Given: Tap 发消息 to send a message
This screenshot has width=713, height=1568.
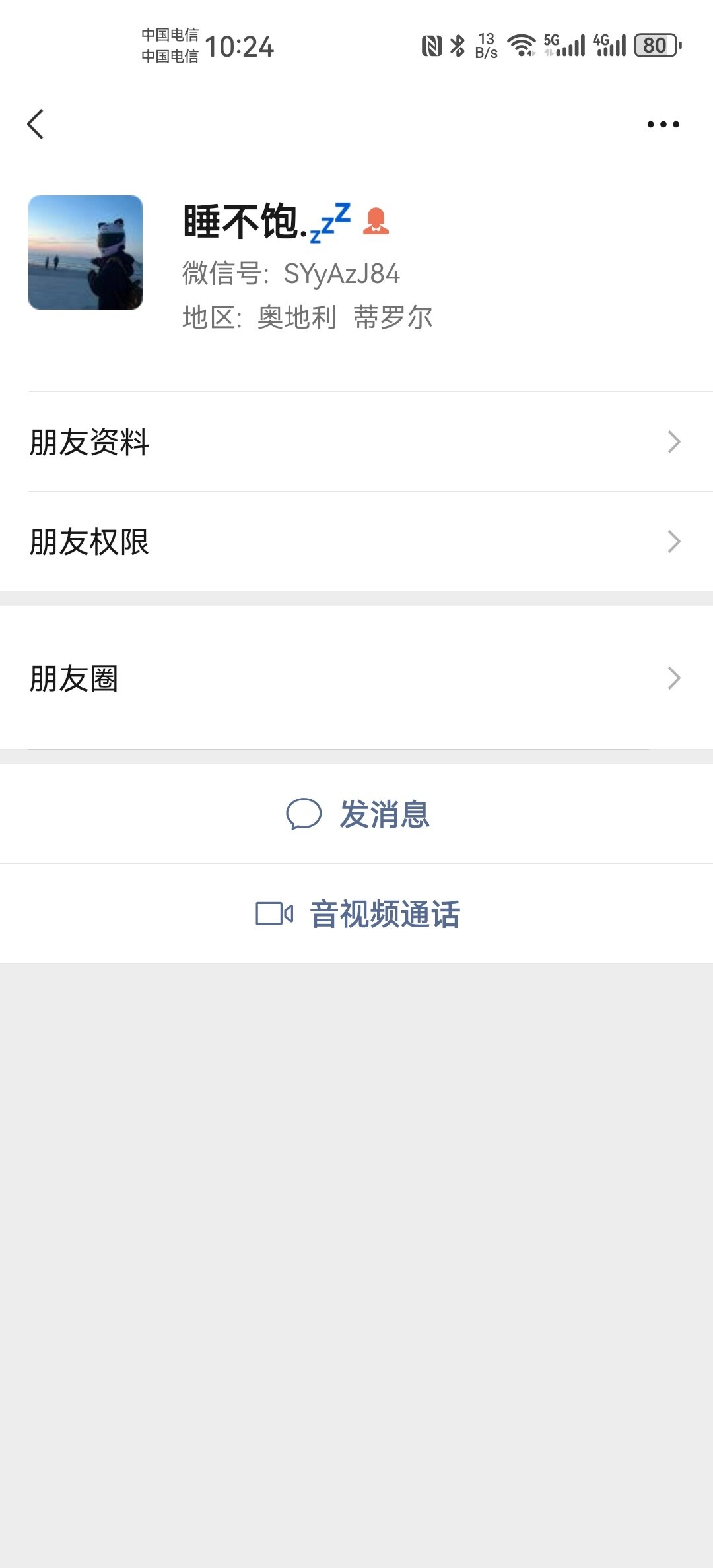Looking at the screenshot, I should 358,814.
